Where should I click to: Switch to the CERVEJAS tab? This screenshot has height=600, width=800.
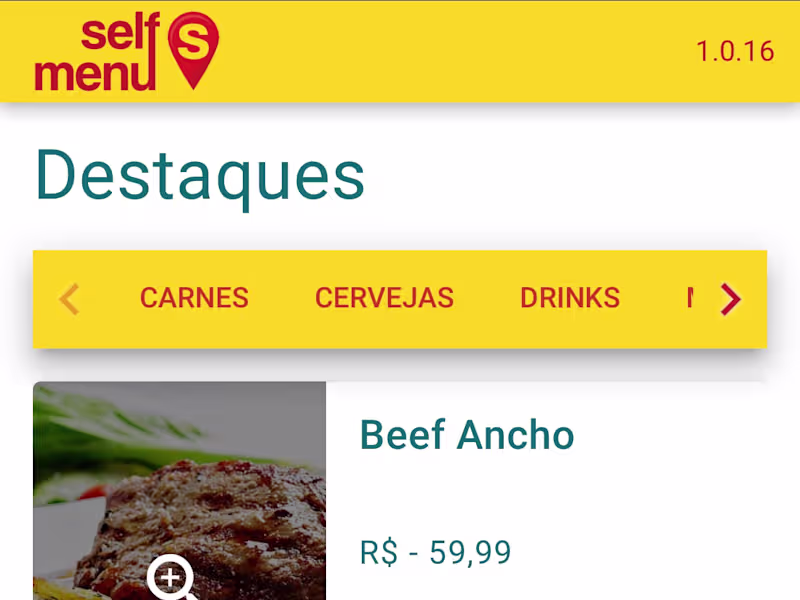click(x=384, y=298)
